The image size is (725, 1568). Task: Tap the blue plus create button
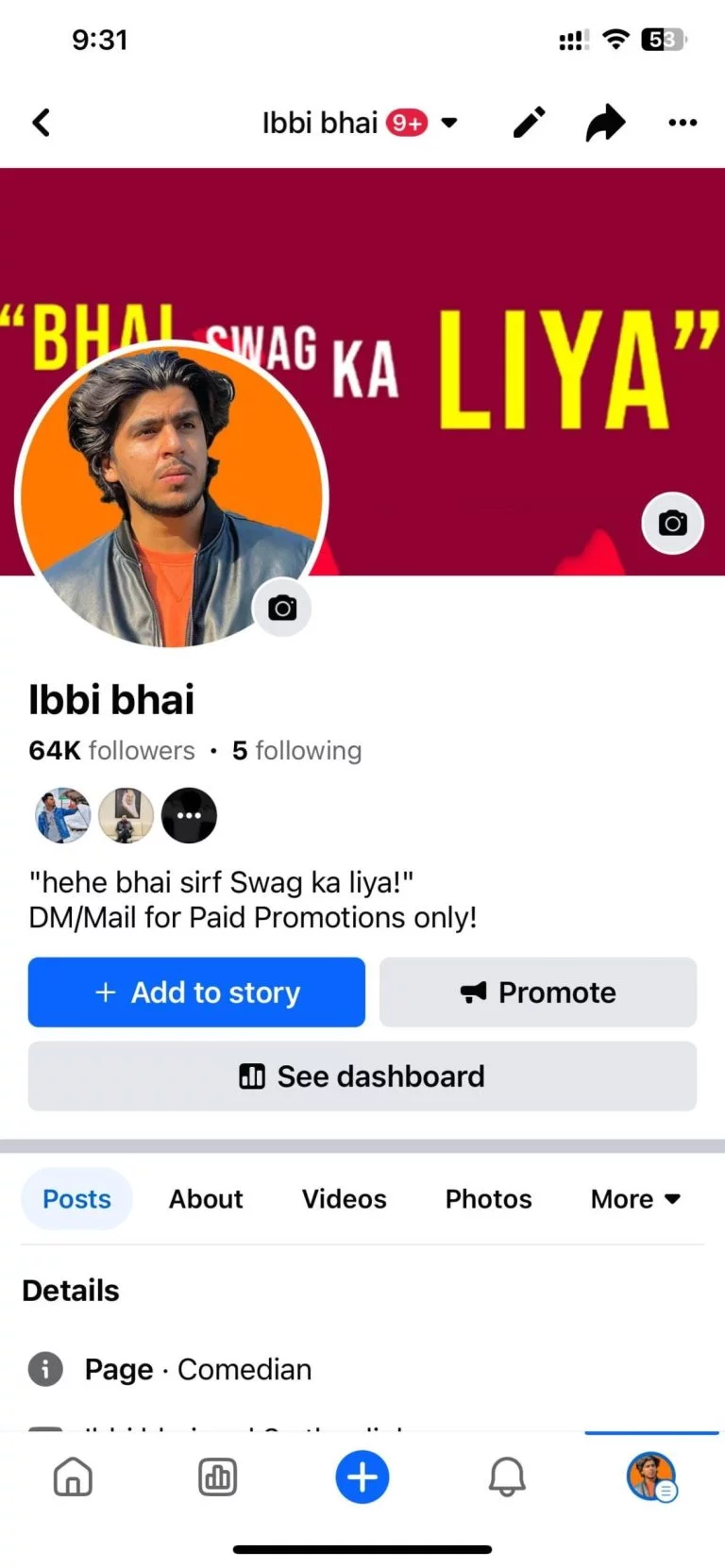point(362,1477)
